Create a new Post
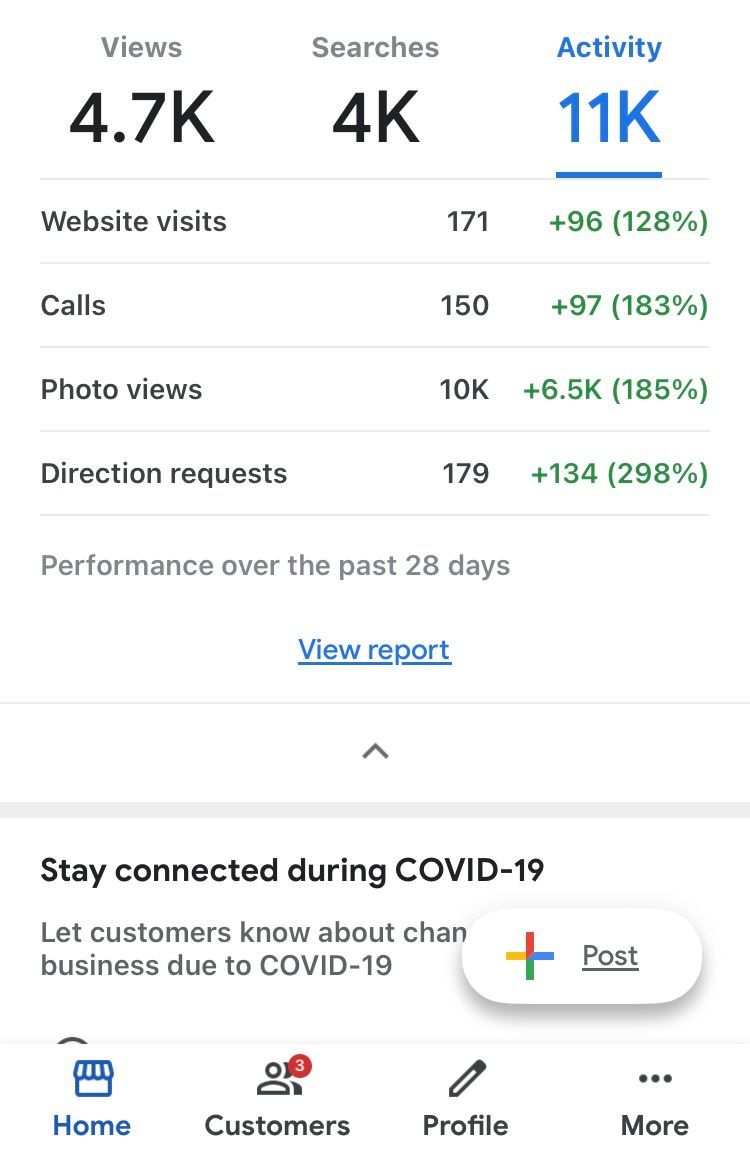Viewport: 750px width, 1156px height. click(582, 956)
